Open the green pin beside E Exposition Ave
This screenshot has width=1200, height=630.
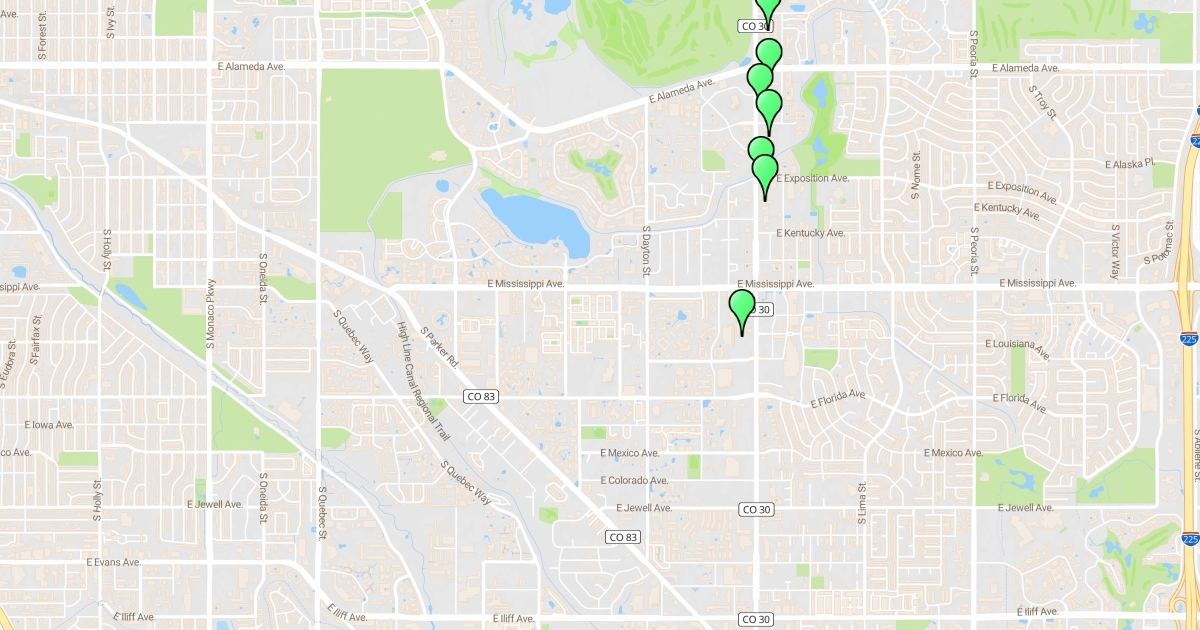coord(765,172)
